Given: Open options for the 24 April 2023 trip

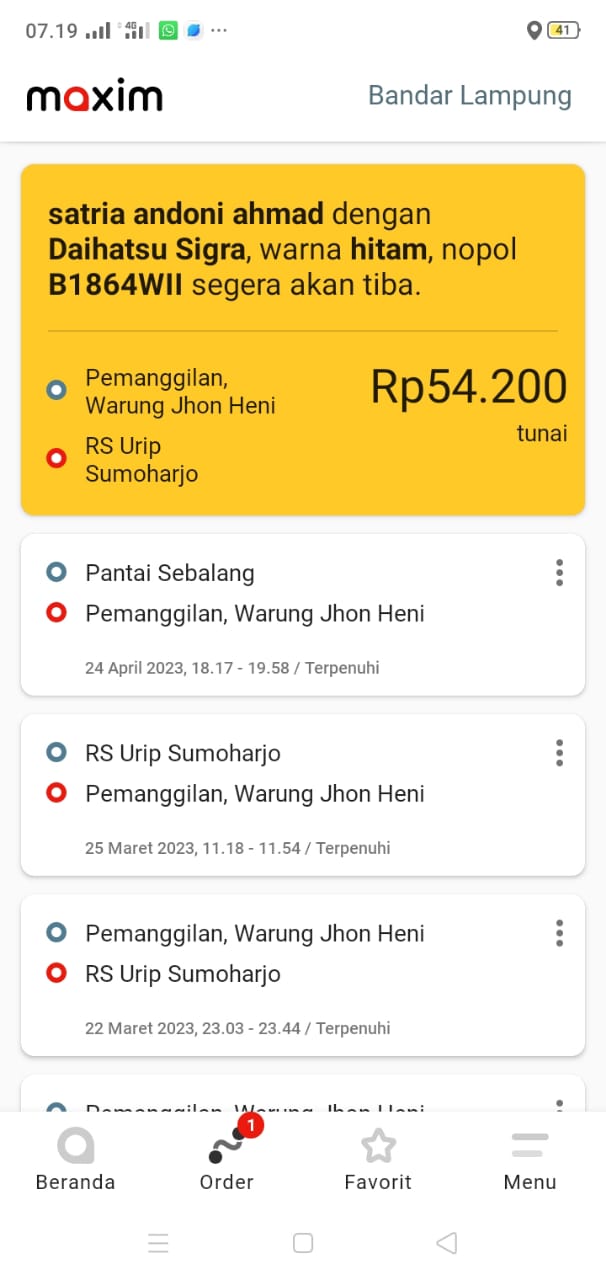Looking at the screenshot, I should (559, 573).
